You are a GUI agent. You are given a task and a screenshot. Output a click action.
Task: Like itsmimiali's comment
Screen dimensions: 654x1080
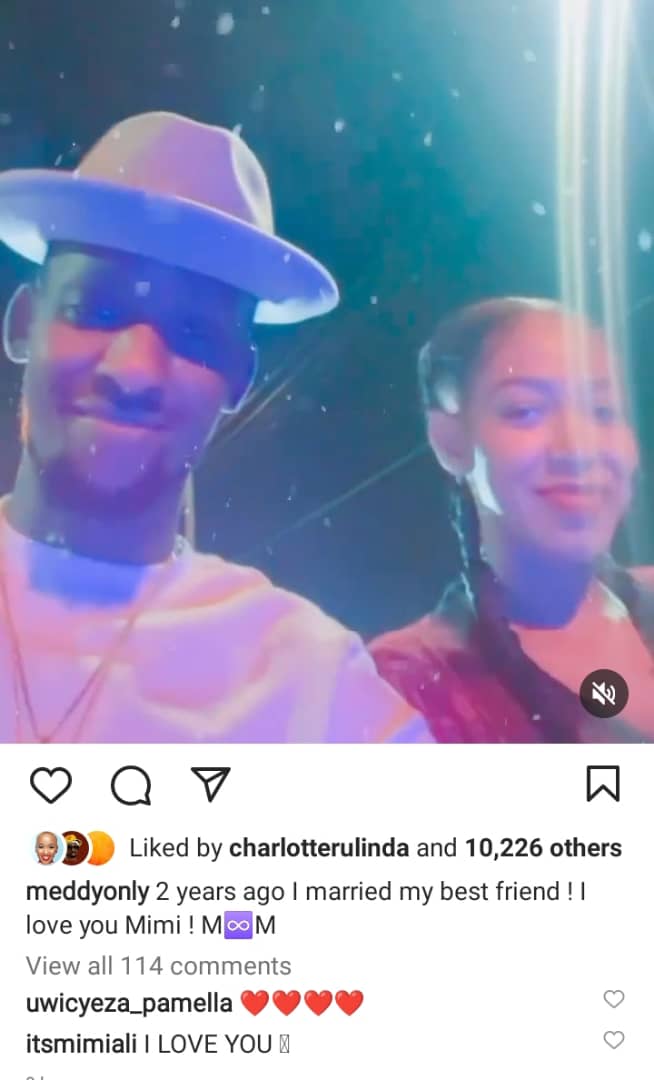tap(614, 1041)
